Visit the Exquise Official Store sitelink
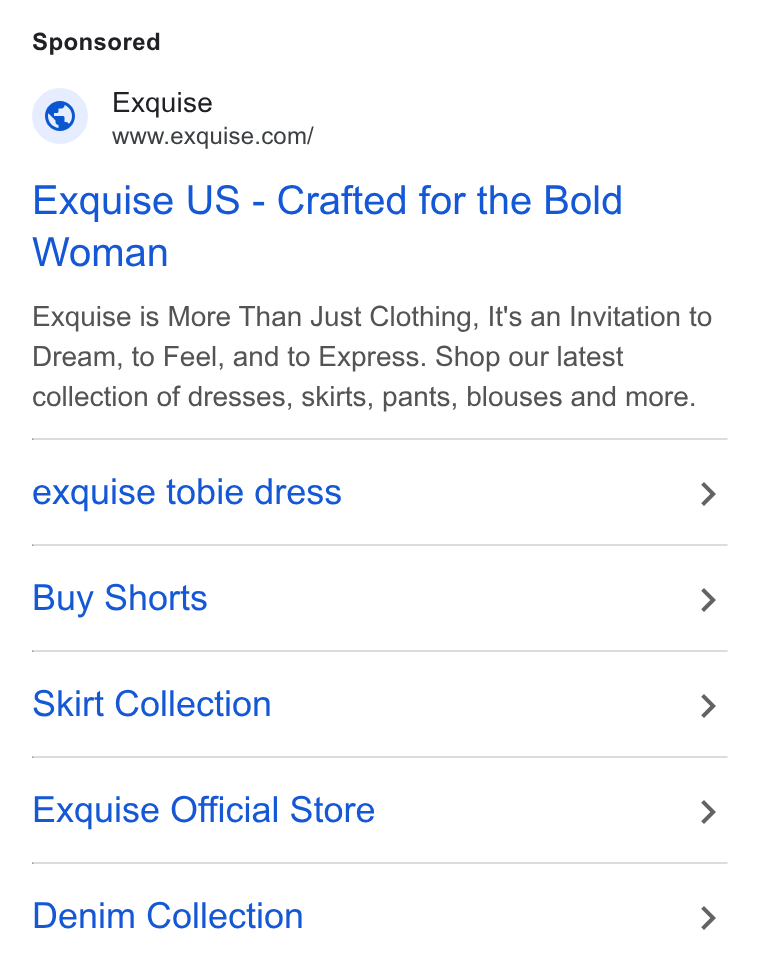Screen dimensions: 760x968 [380, 811]
